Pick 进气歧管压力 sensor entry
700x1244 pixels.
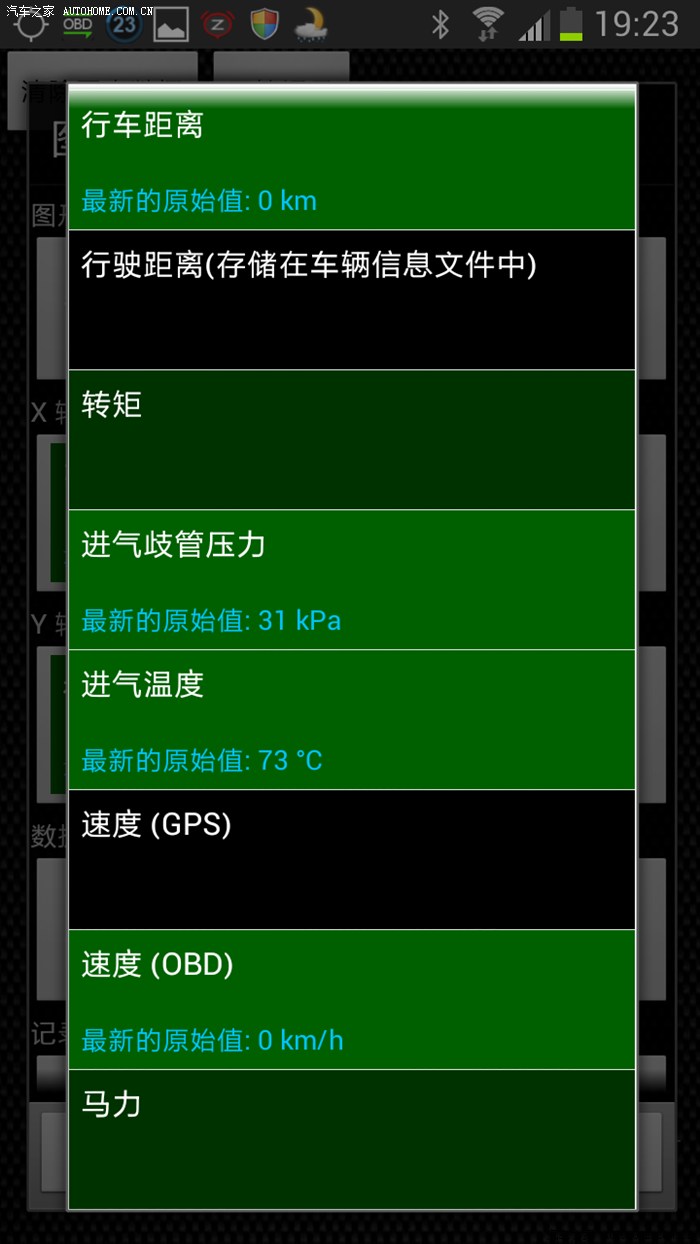351,580
